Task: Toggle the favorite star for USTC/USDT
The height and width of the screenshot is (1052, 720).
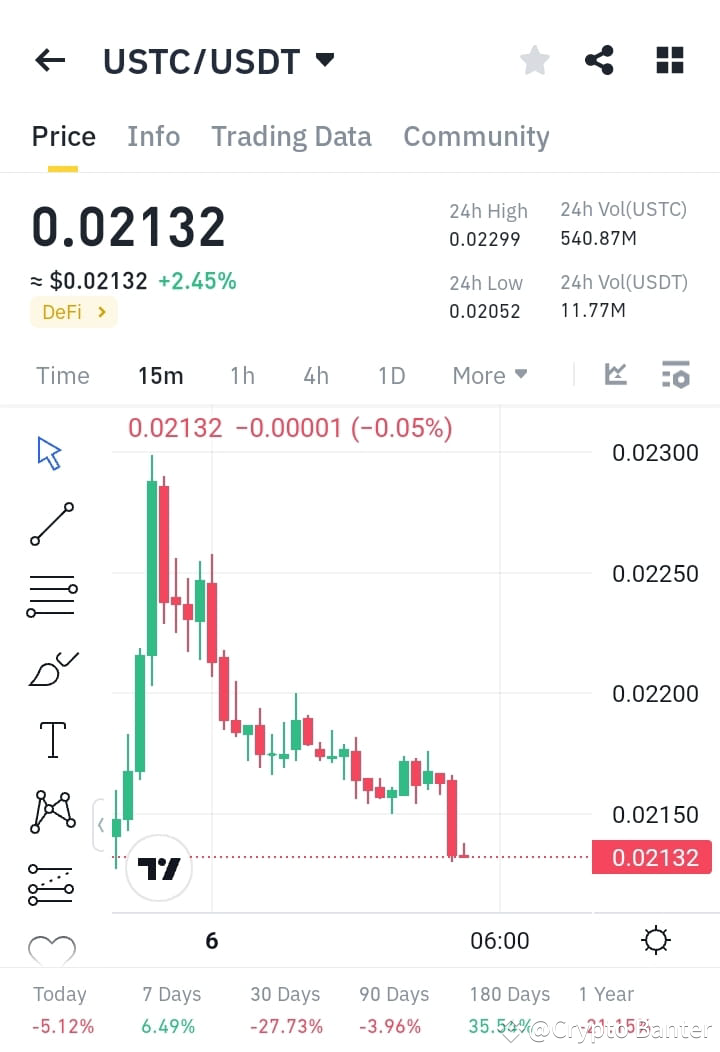Action: point(534,60)
